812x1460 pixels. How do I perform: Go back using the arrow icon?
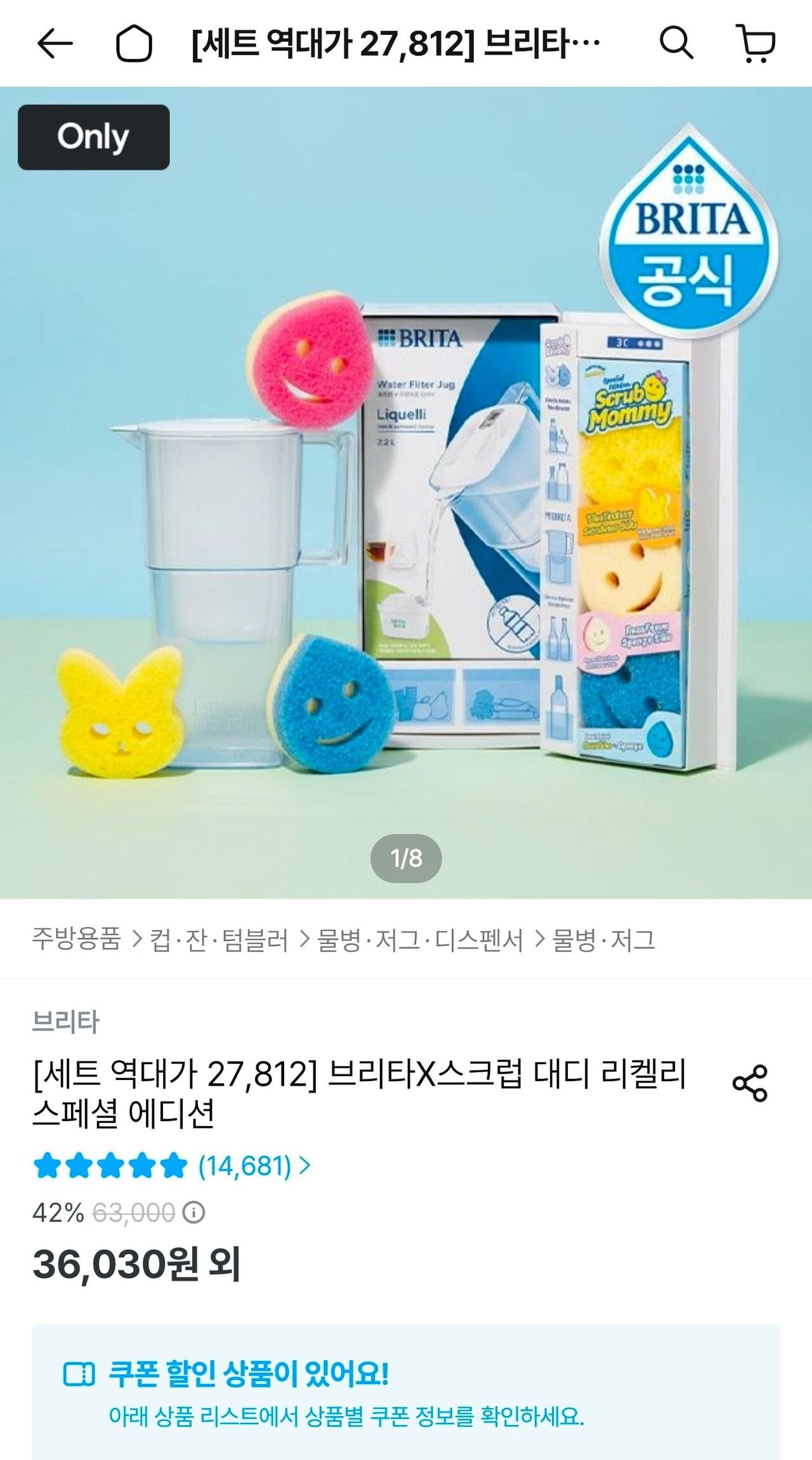pyautogui.click(x=55, y=44)
